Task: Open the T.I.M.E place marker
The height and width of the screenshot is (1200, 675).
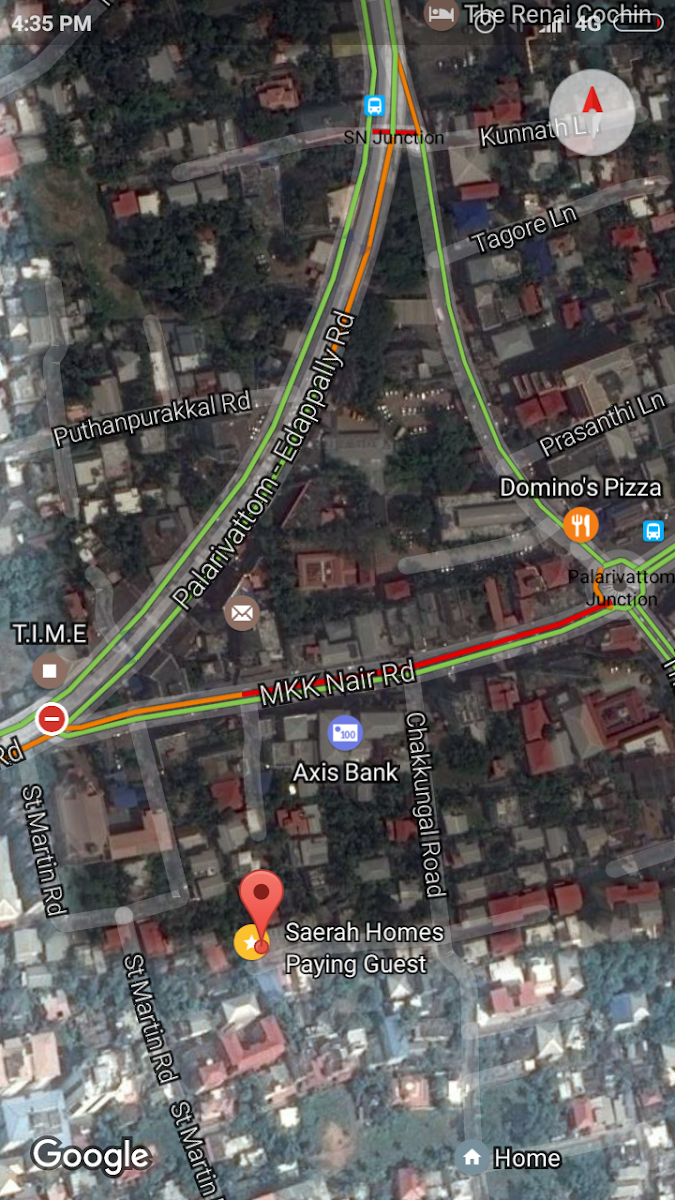Action: [50, 672]
